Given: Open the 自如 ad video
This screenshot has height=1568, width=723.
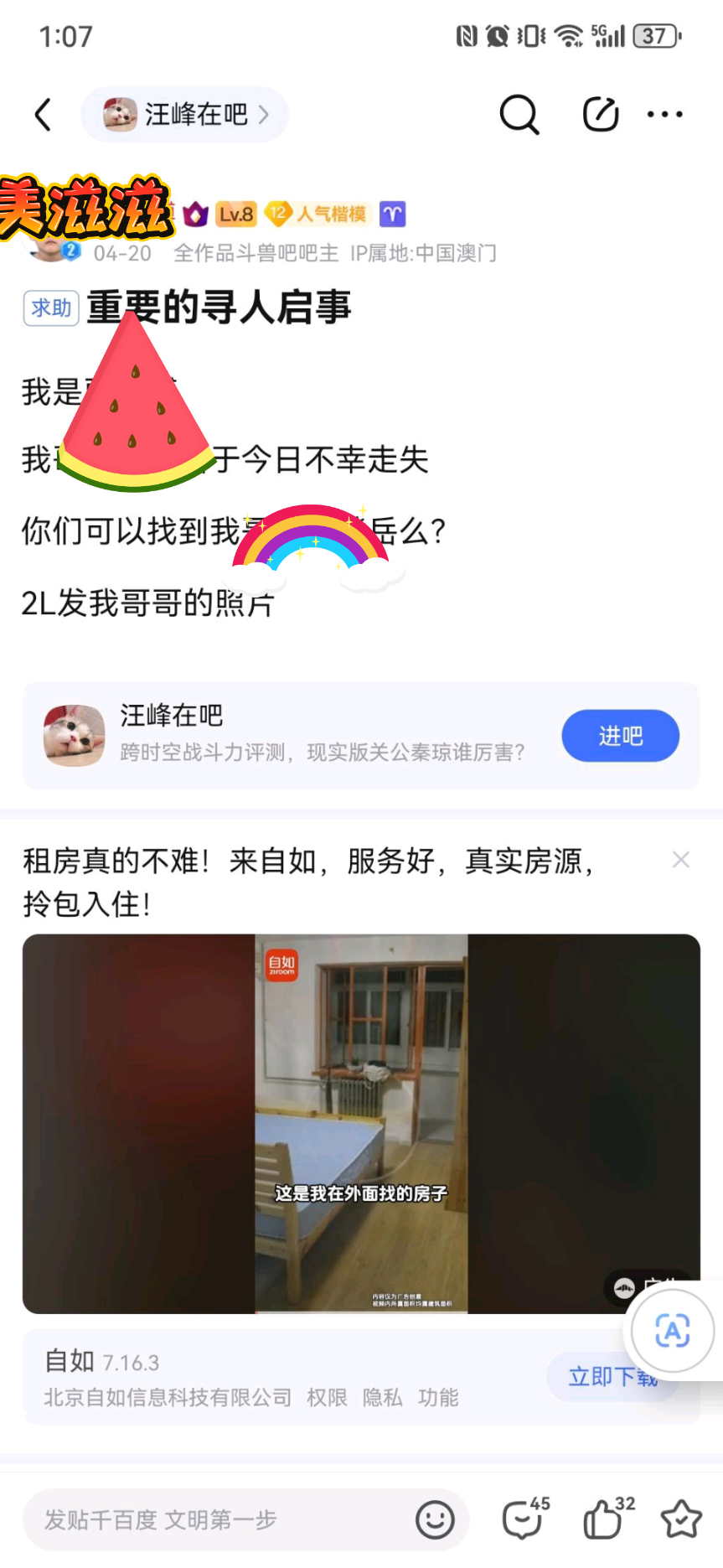Looking at the screenshot, I should (361, 1123).
